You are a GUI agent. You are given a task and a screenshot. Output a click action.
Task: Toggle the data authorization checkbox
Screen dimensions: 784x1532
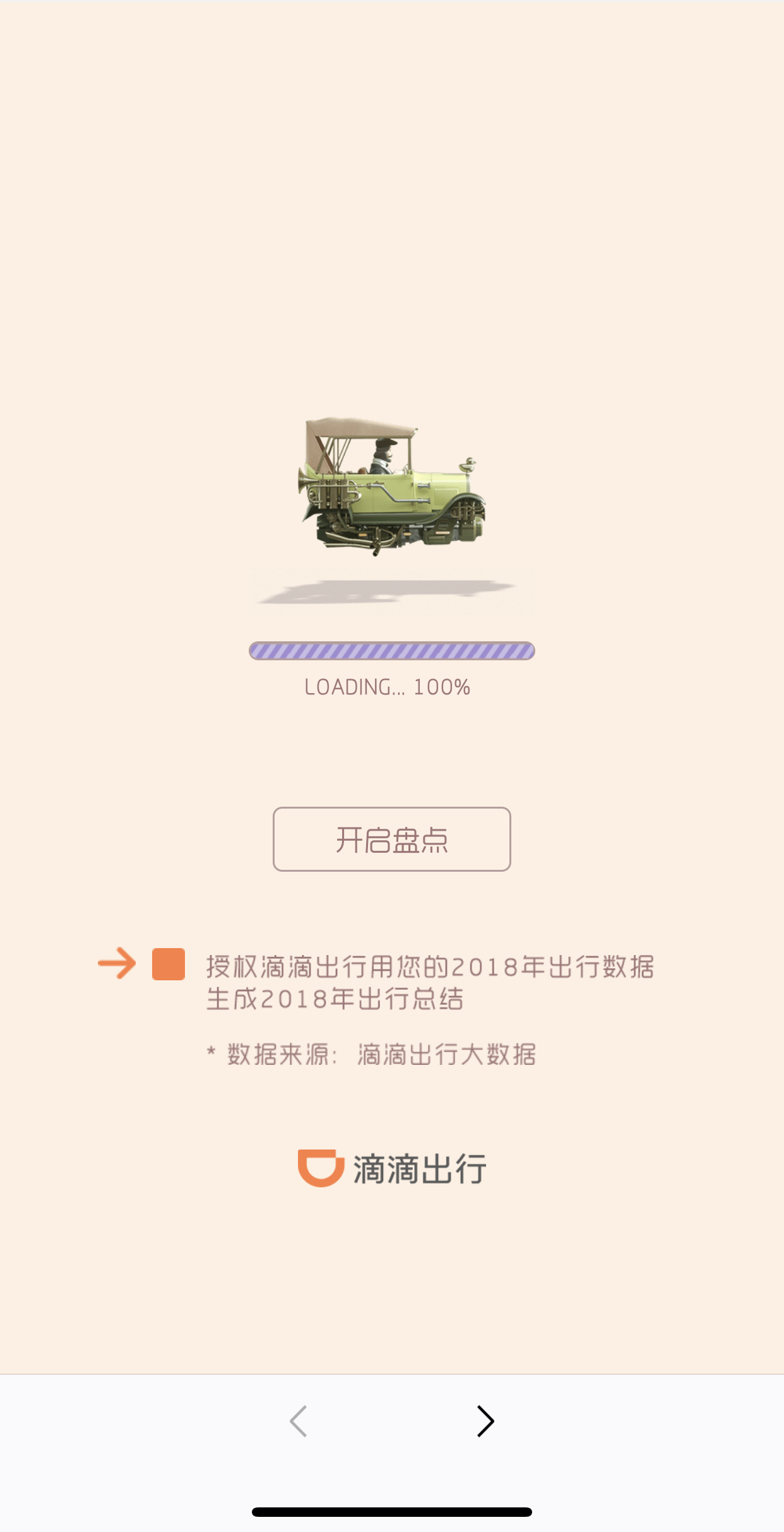point(169,964)
